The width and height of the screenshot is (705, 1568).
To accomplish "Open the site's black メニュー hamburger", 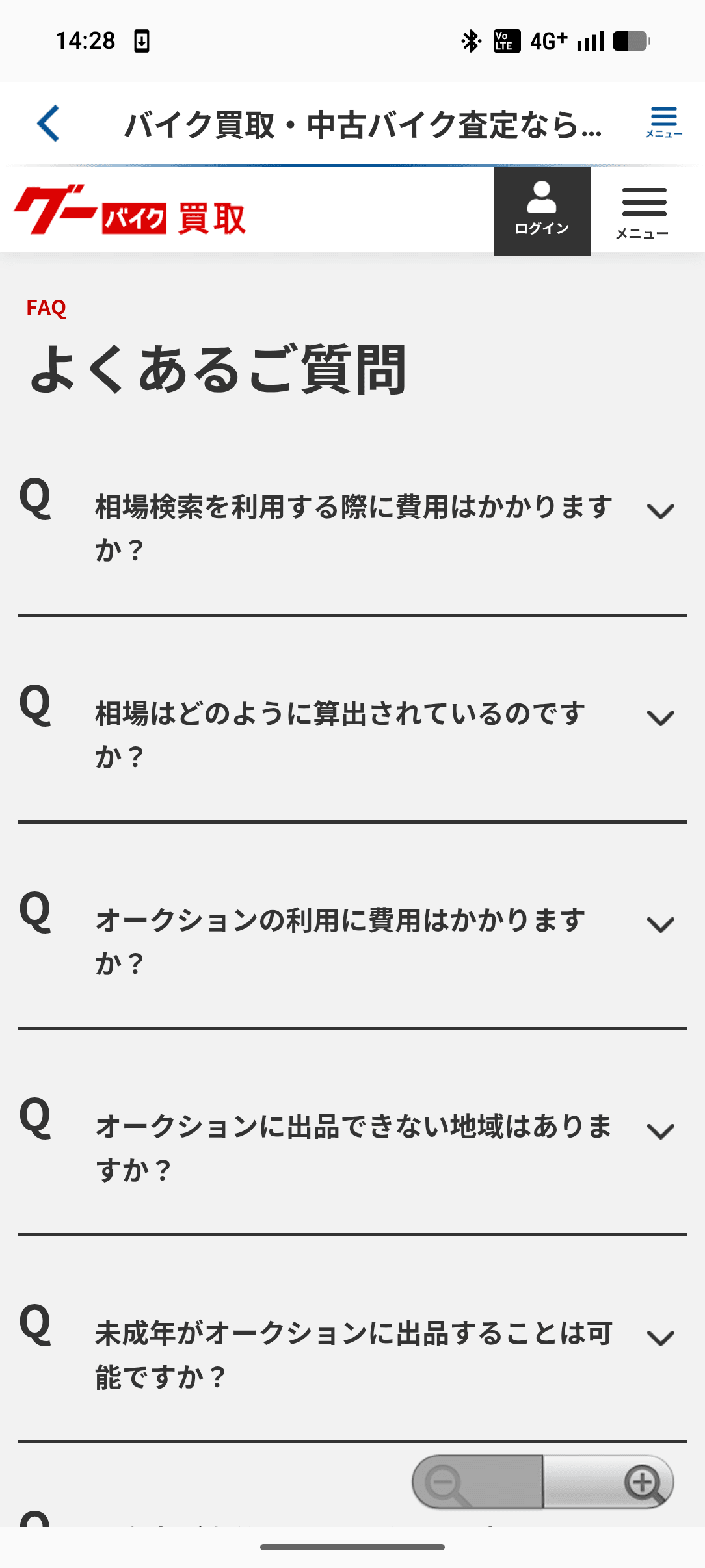I will (644, 212).
